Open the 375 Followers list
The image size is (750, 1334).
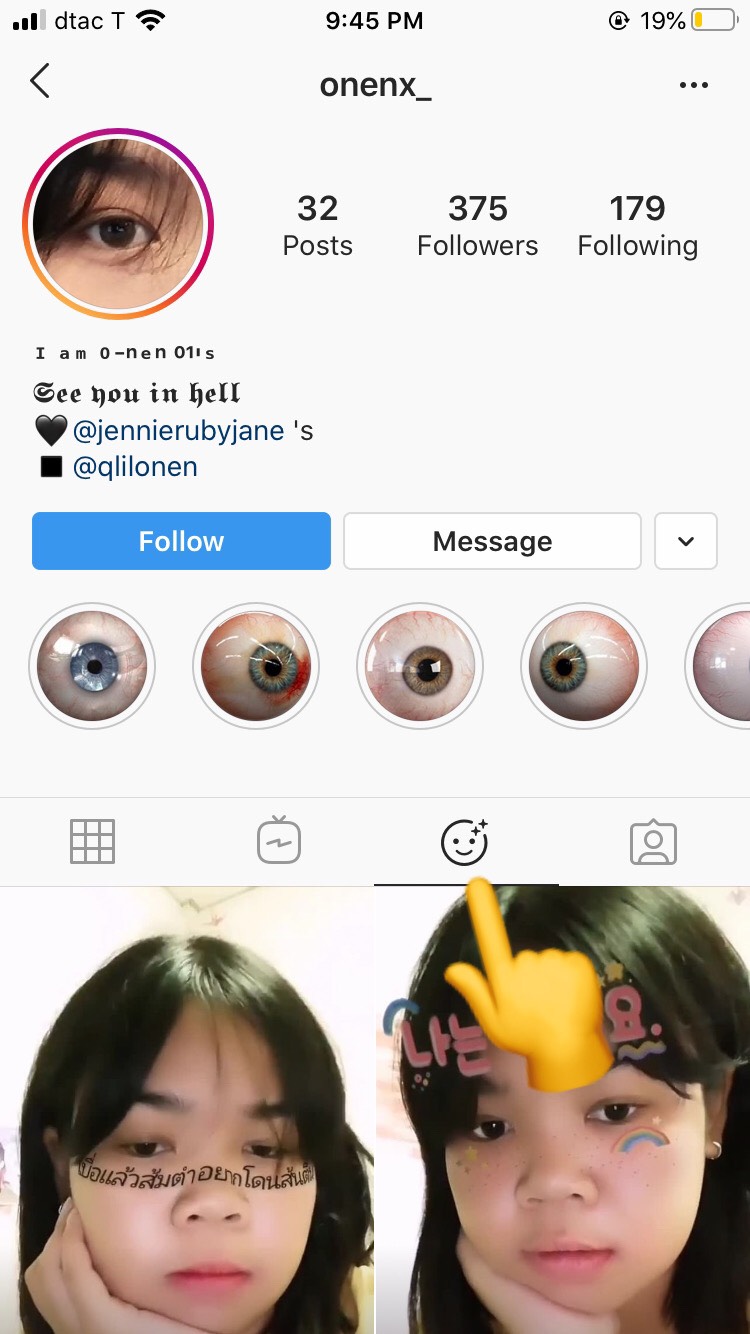click(477, 226)
